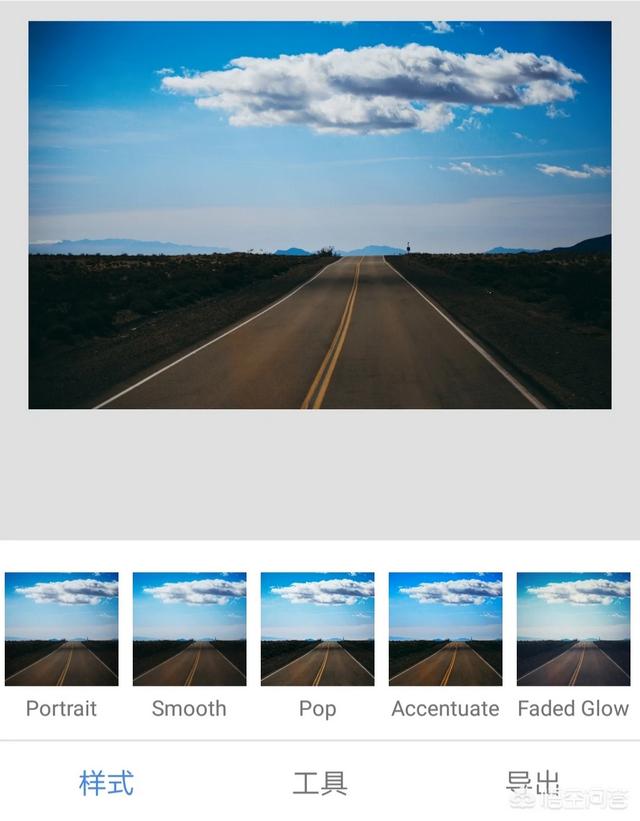Screen dimensions: 640x821
Task: Switch to the 样式 tab
Action: [106, 782]
